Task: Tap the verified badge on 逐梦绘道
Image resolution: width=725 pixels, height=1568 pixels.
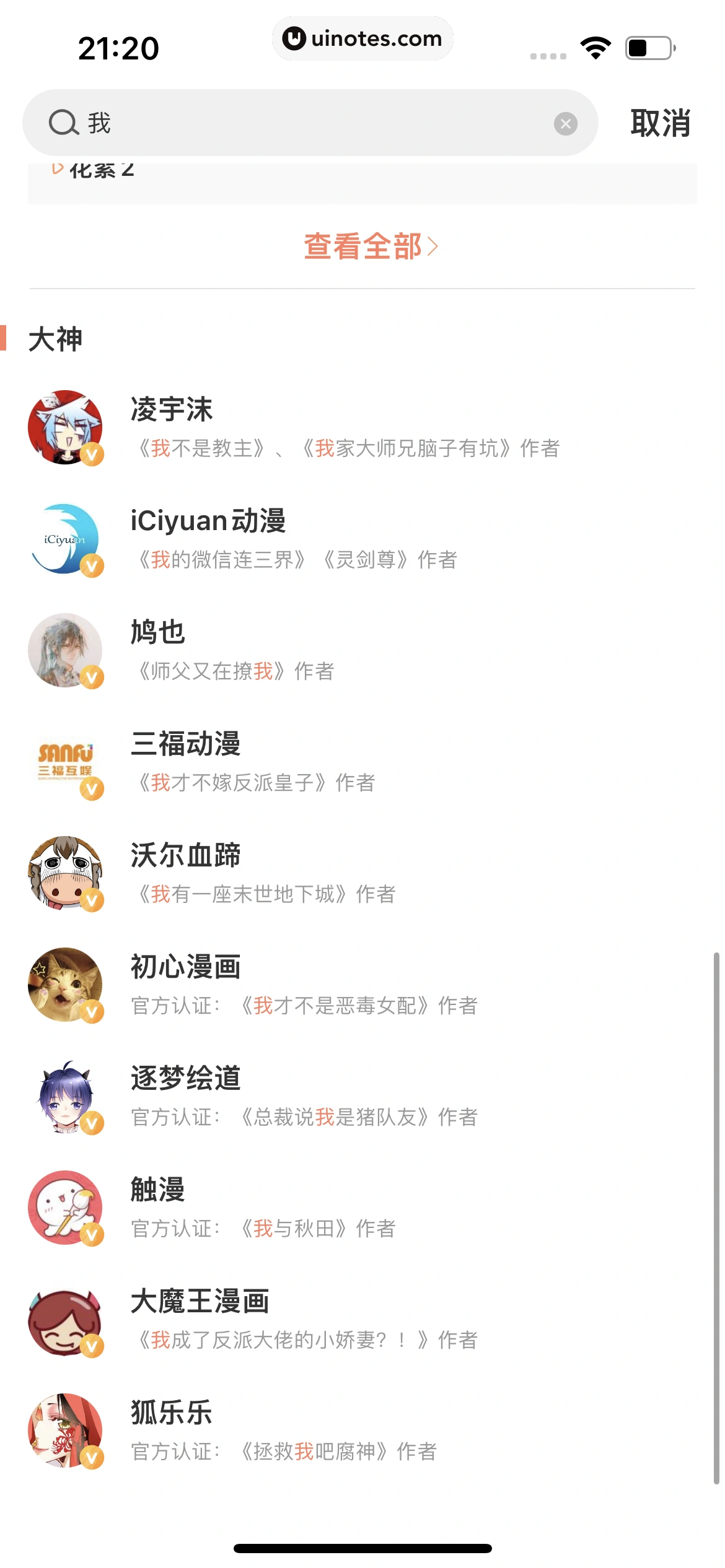Action: tap(90, 1124)
